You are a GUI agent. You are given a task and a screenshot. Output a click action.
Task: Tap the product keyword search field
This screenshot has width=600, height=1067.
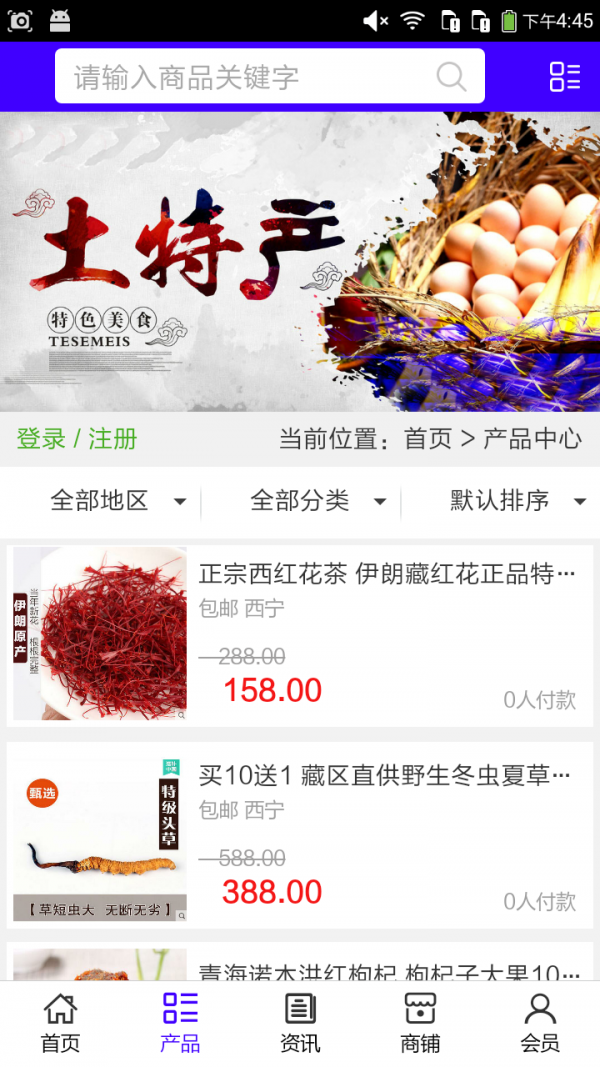pos(250,77)
